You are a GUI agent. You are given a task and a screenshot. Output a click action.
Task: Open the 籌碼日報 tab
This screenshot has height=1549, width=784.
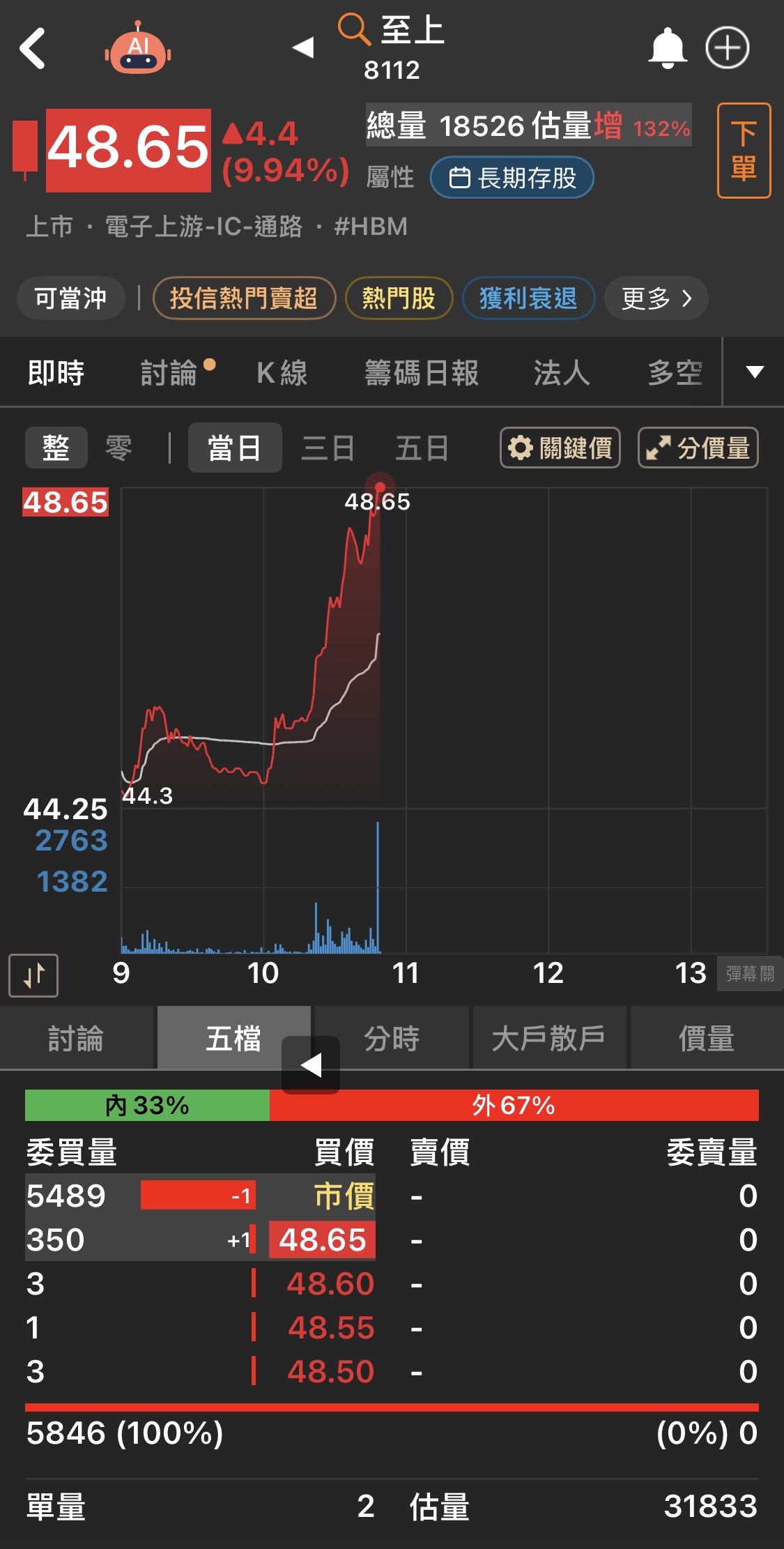(422, 372)
